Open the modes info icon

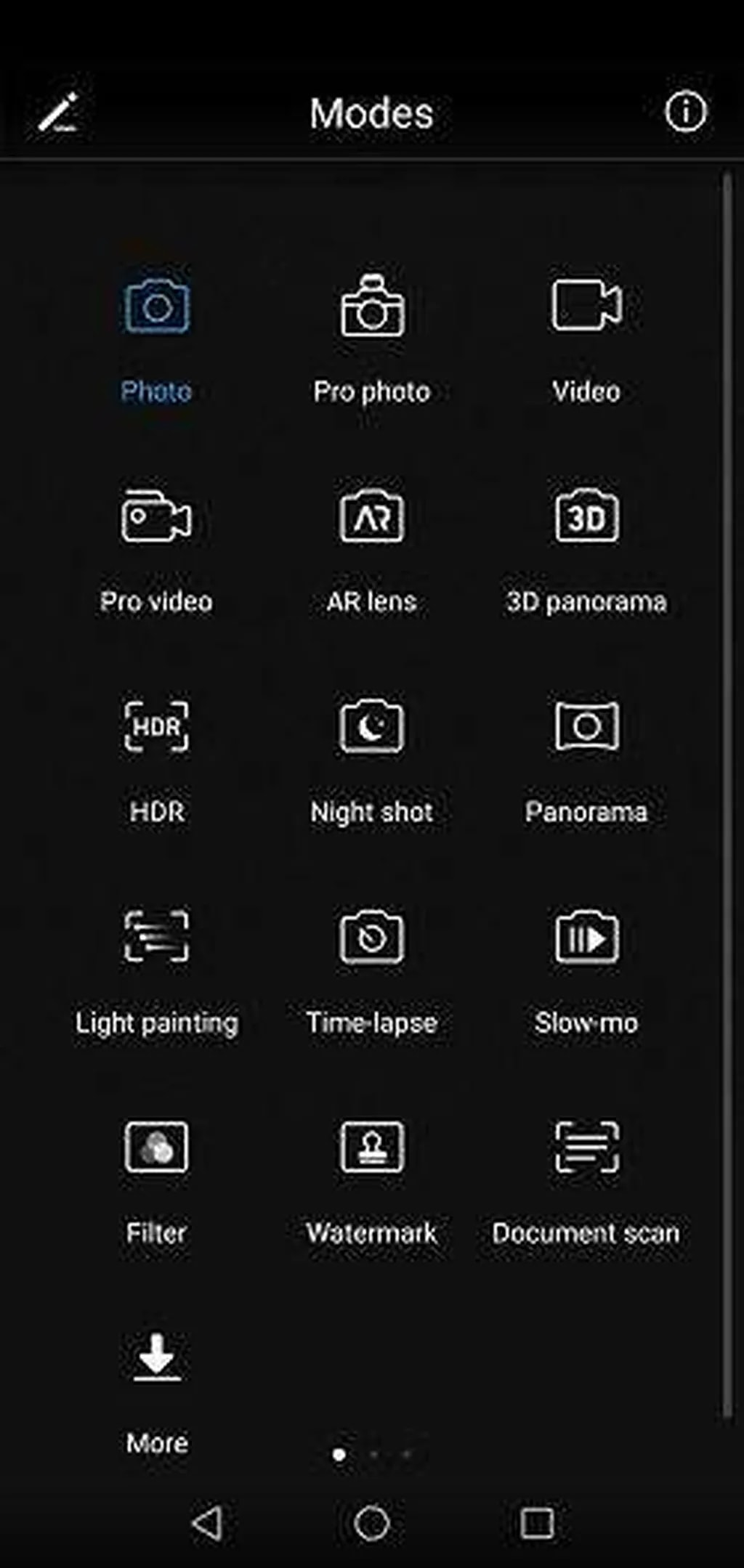click(685, 112)
